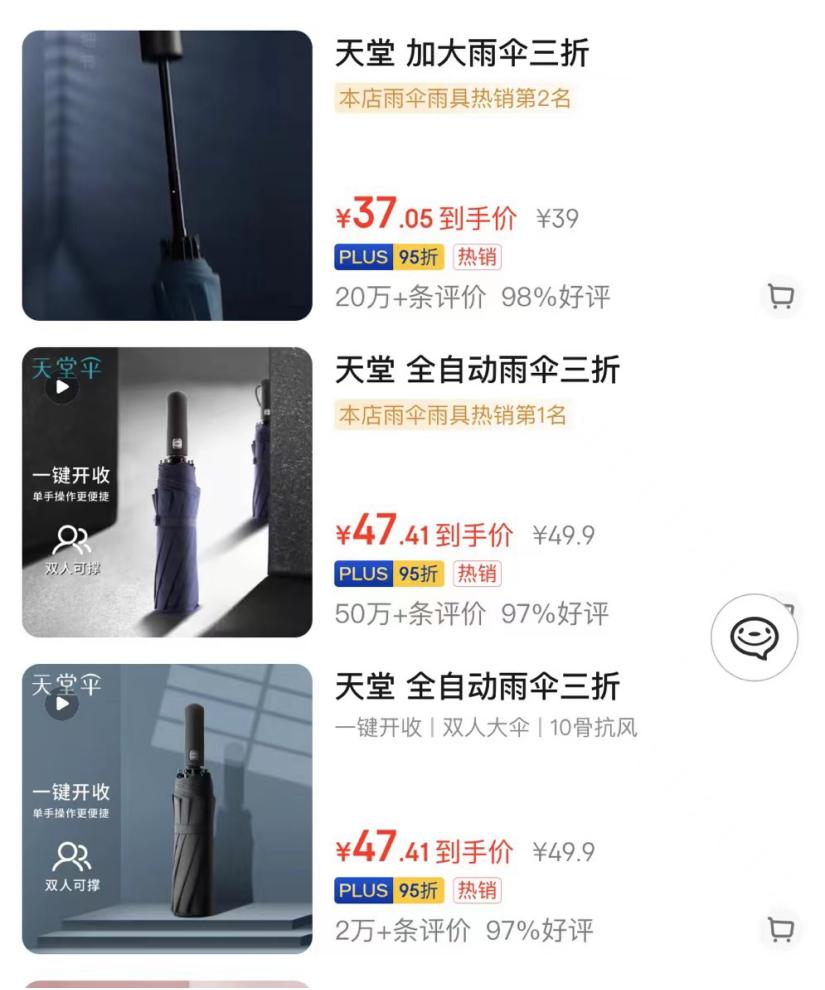825x990 pixels.
Task: Open the customer service chat bubble
Action: [x=755, y=635]
